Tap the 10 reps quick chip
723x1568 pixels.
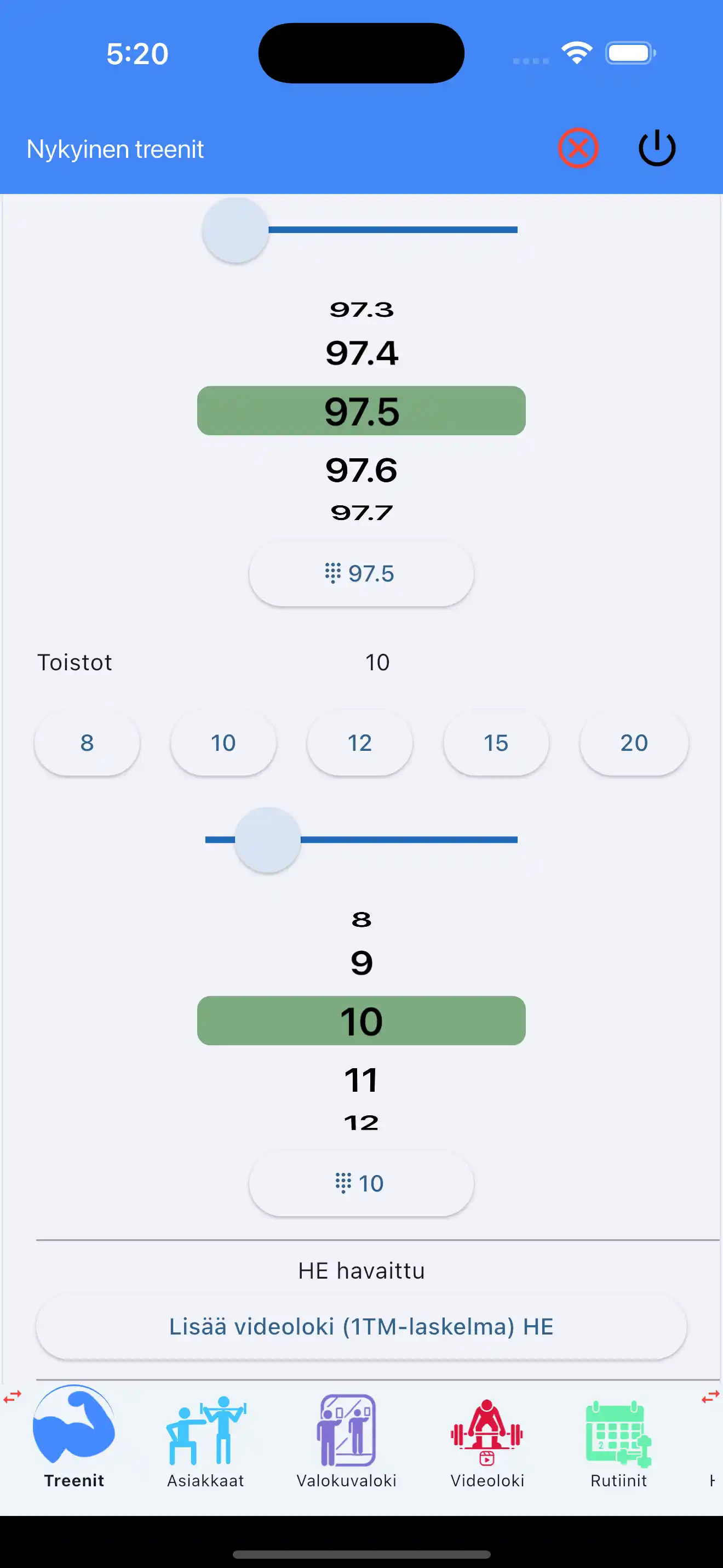(x=223, y=743)
